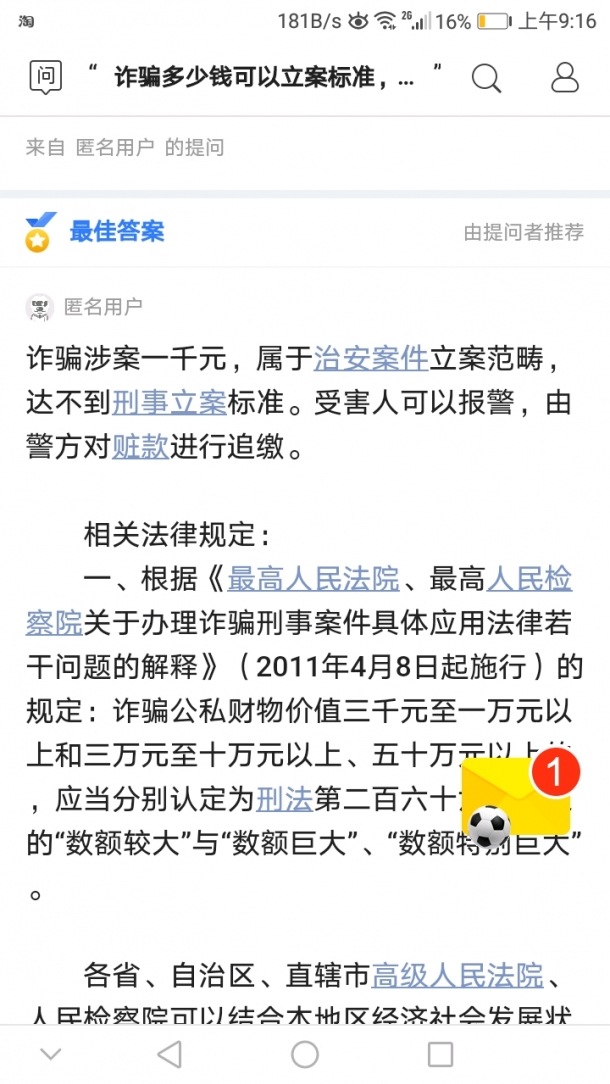Open the 刑法 link
This screenshot has height=1084, width=610.
coord(285,799)
